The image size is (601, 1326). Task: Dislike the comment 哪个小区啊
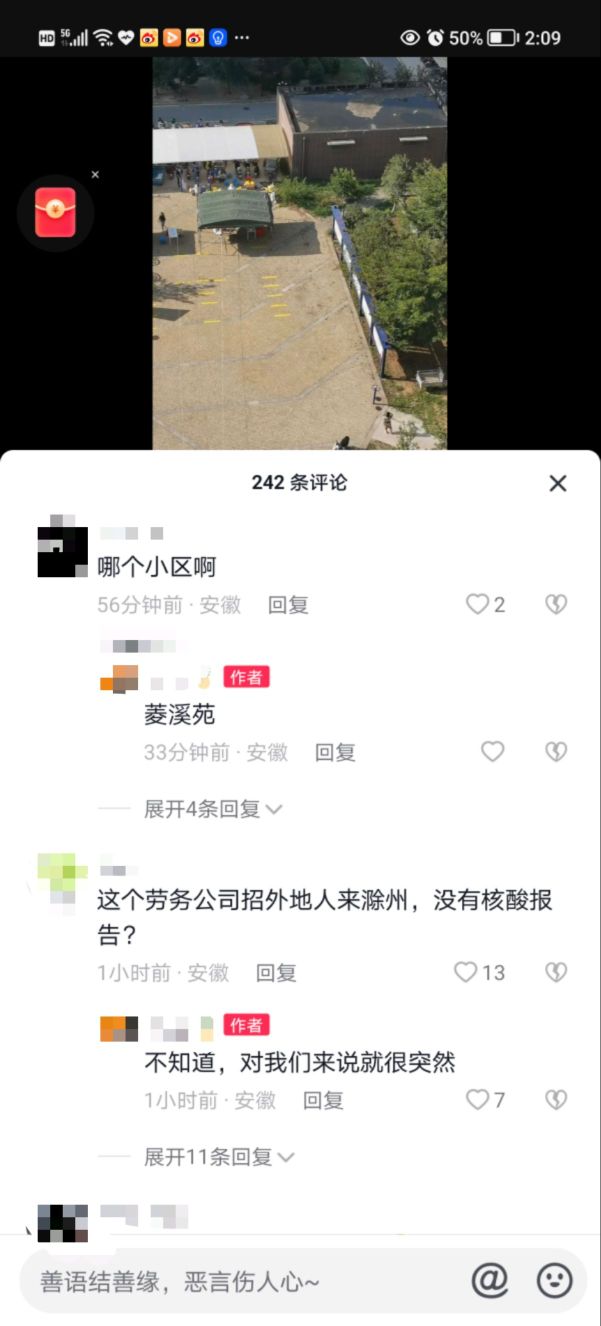coord(556,604)
